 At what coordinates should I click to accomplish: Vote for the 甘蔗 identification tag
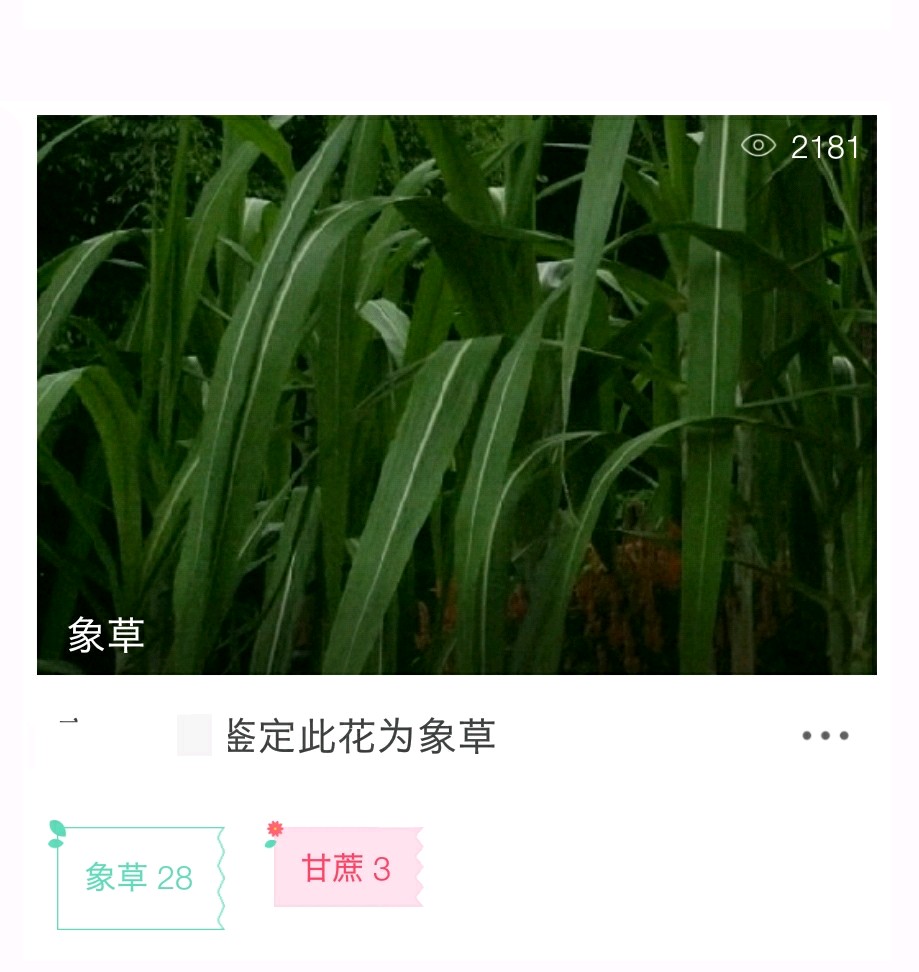346,868
